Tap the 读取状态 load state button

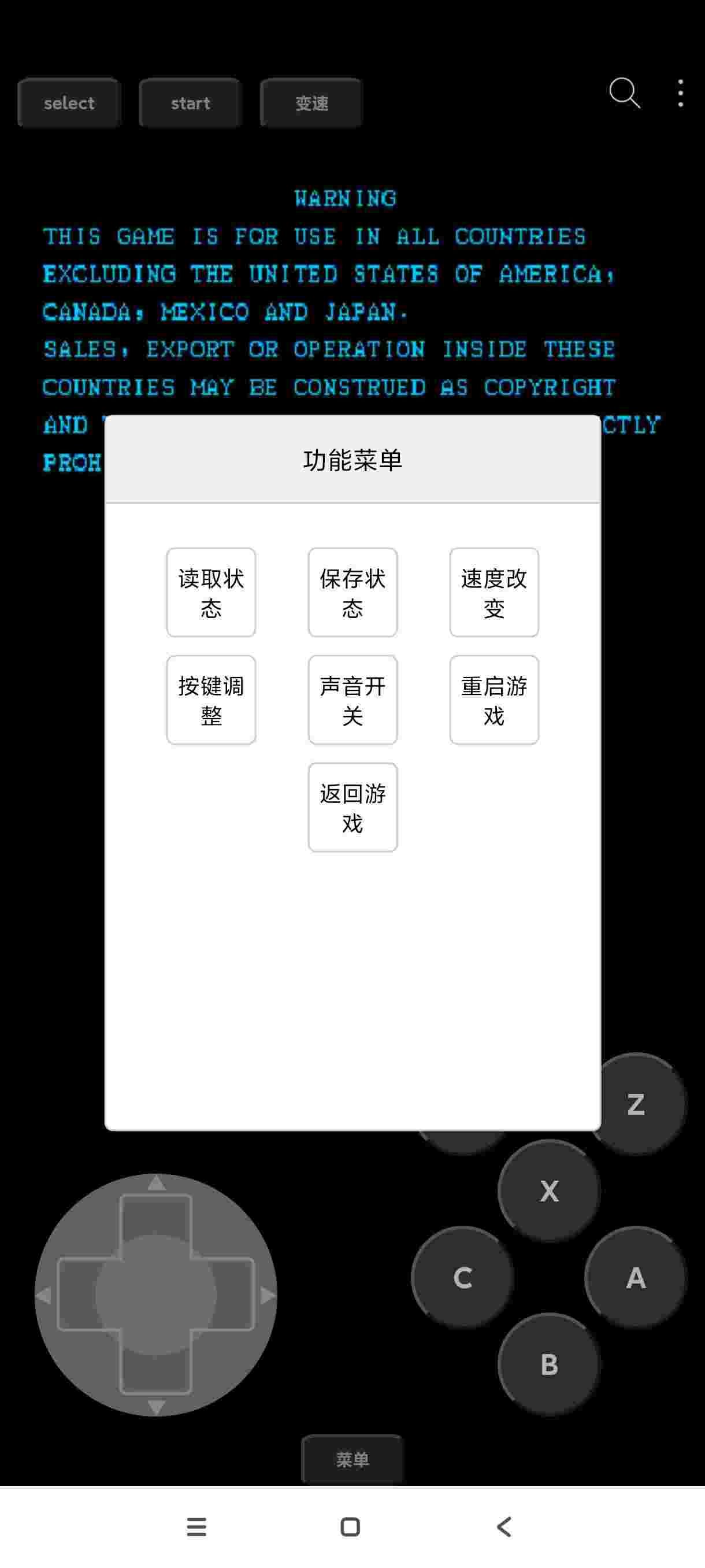point(211,592)
